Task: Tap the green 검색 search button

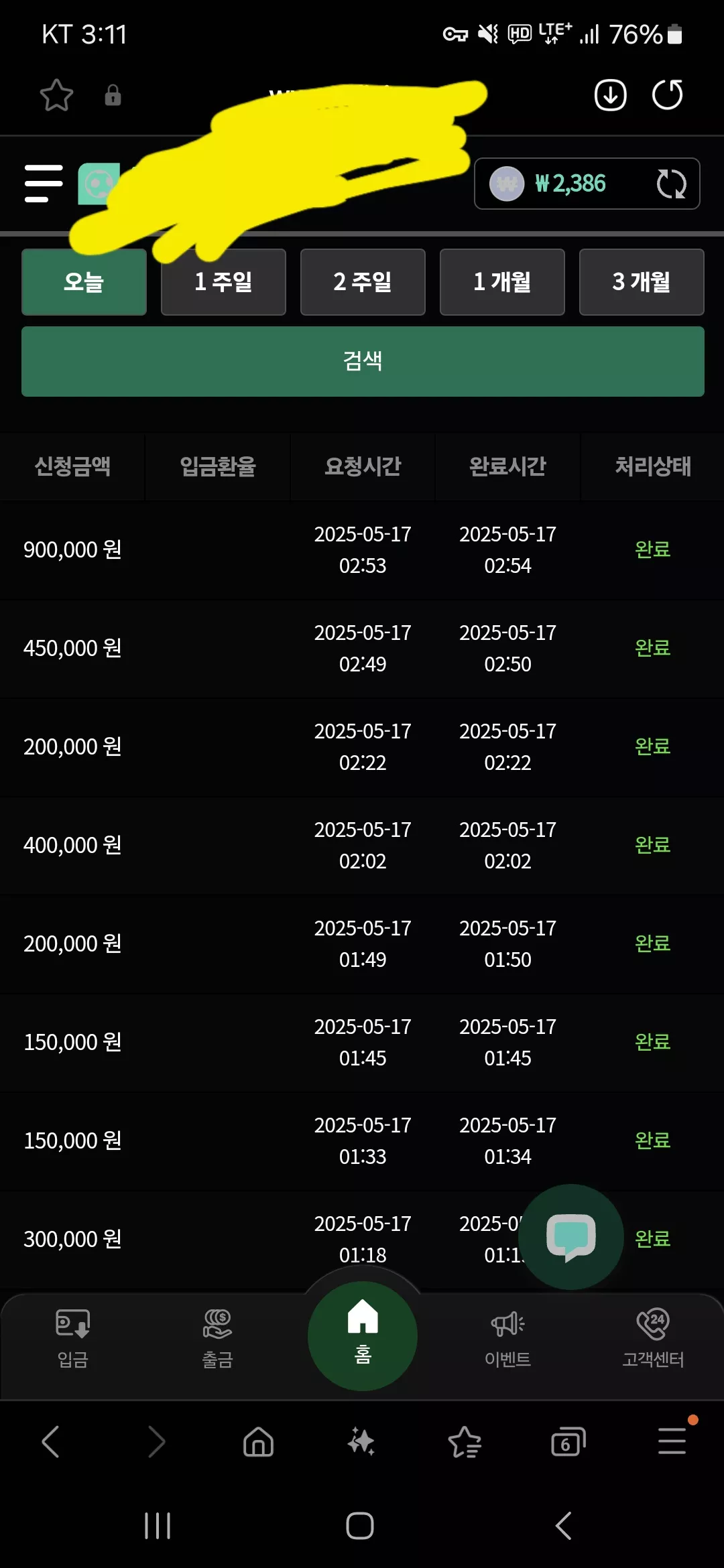Action: pyautogui.click(x=363, y=361)
